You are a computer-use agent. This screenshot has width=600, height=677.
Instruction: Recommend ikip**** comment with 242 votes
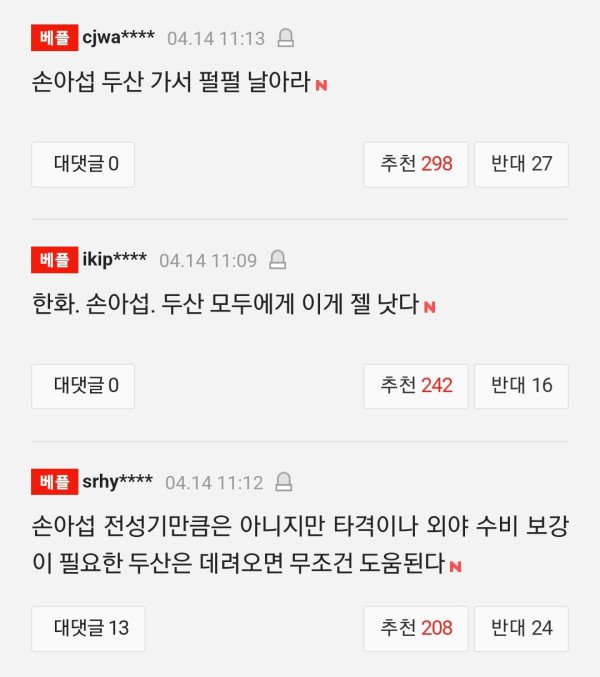point(416,385)
